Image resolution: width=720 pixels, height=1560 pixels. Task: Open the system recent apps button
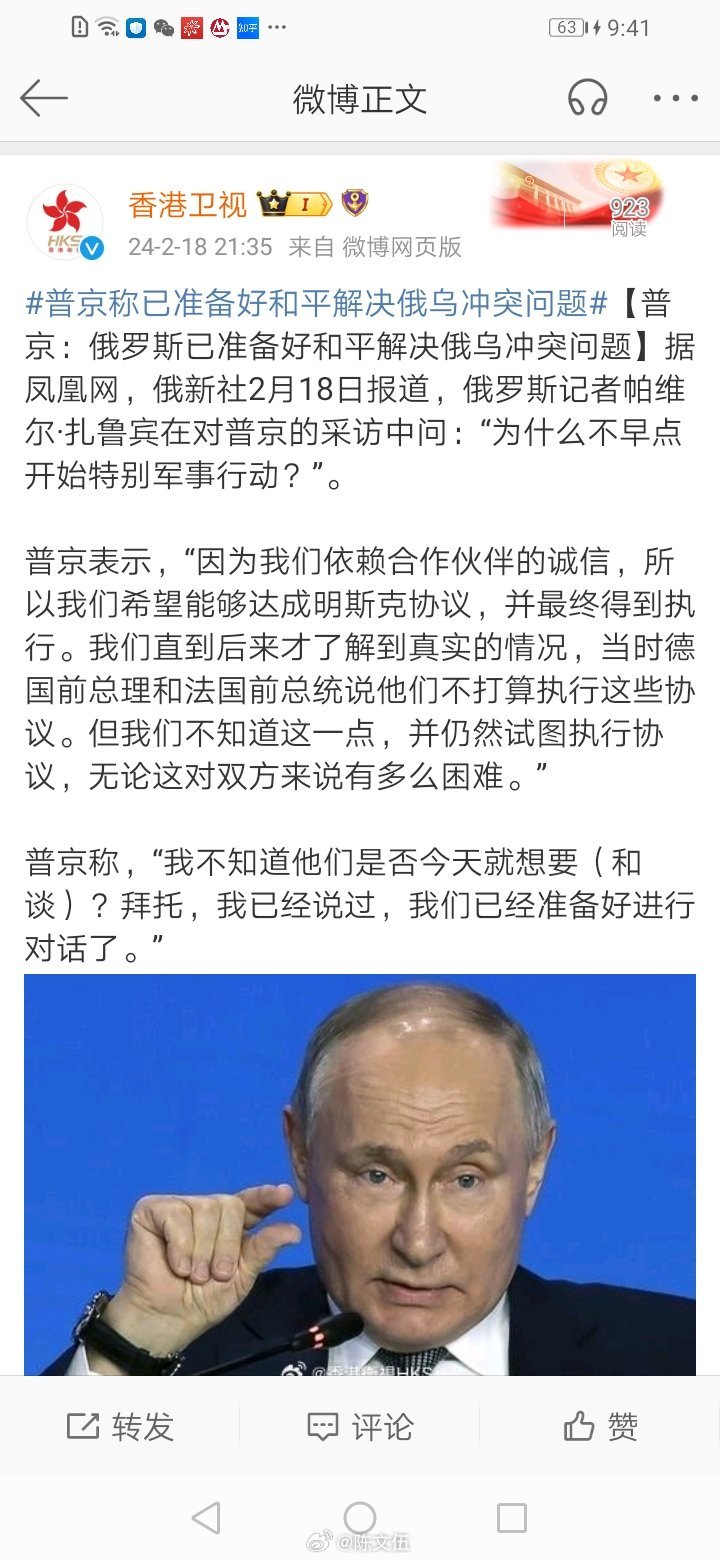pos(512,1518)
